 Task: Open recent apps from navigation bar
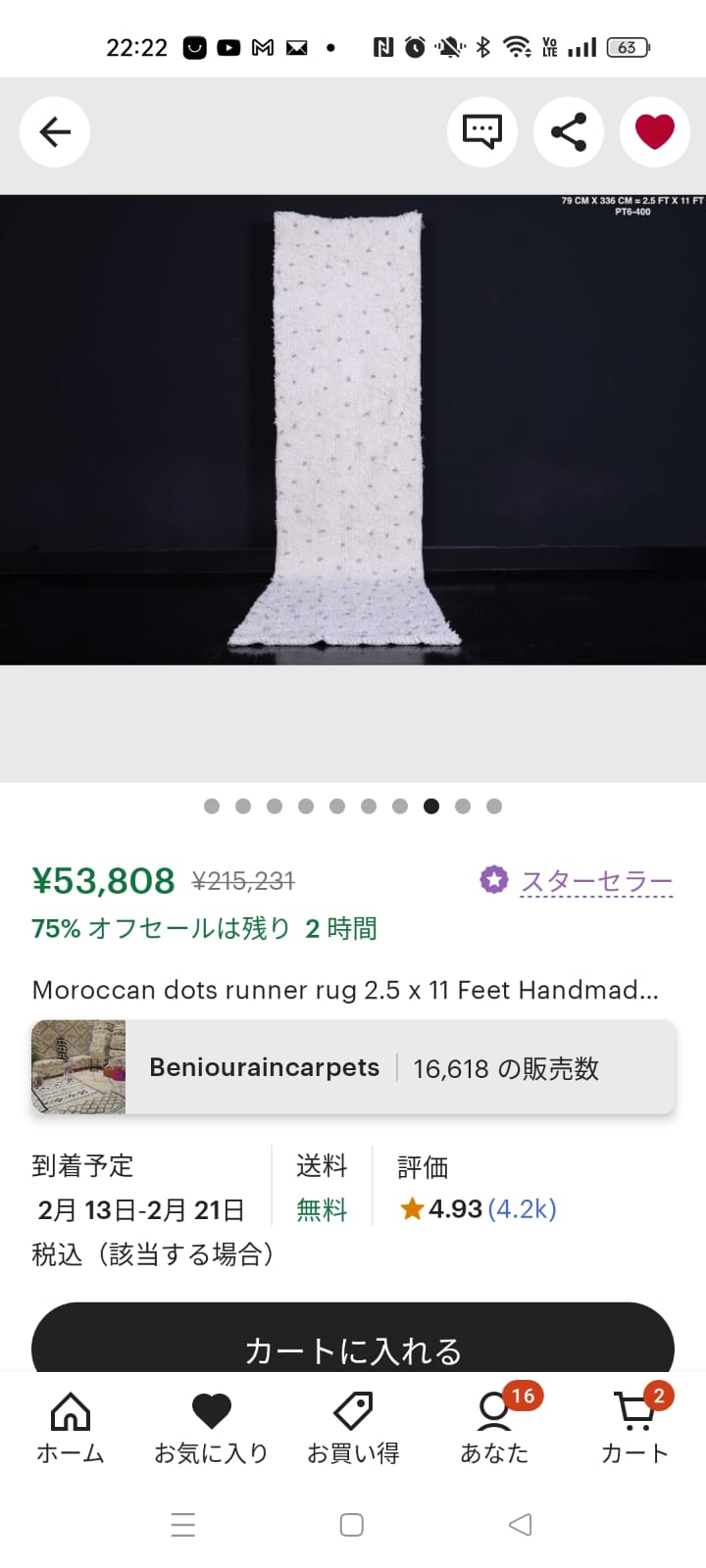pyautogui.click(x=183, y=1525)
